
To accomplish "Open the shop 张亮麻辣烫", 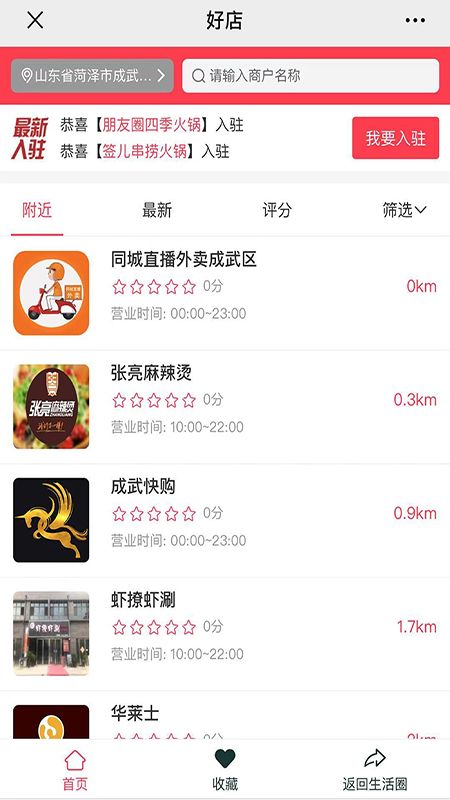I will [225, 407].
